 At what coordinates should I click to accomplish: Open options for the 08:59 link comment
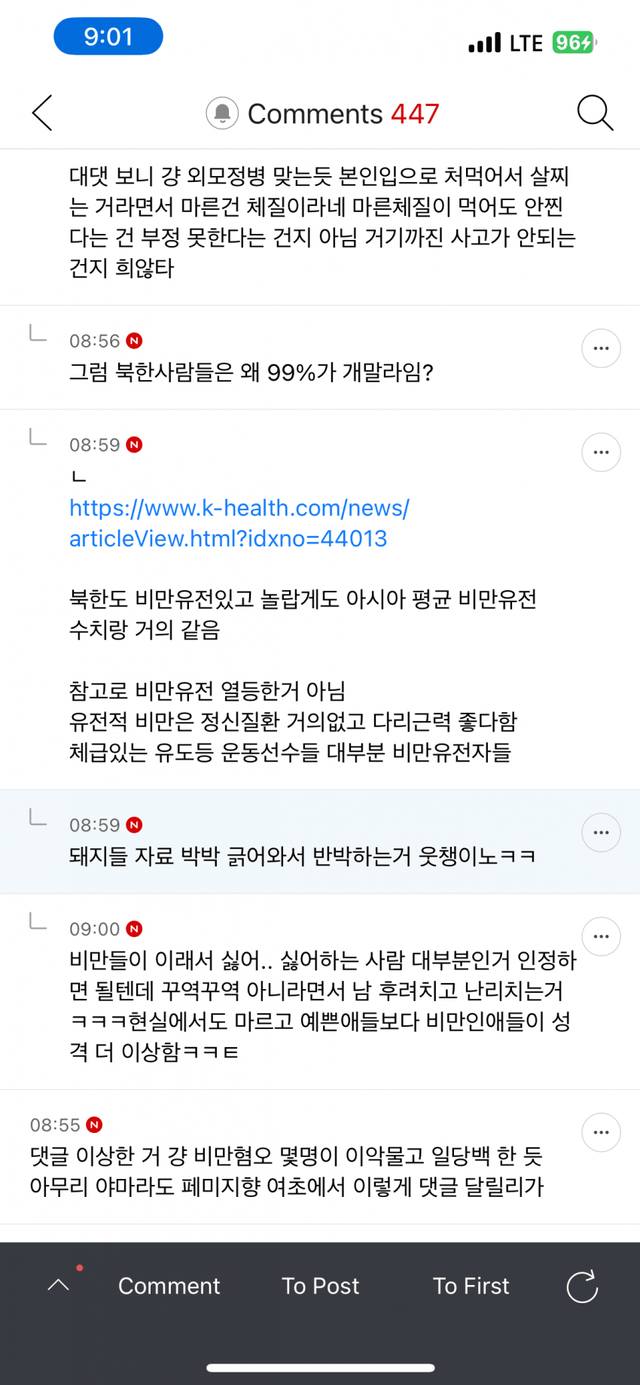coord(601,453)
